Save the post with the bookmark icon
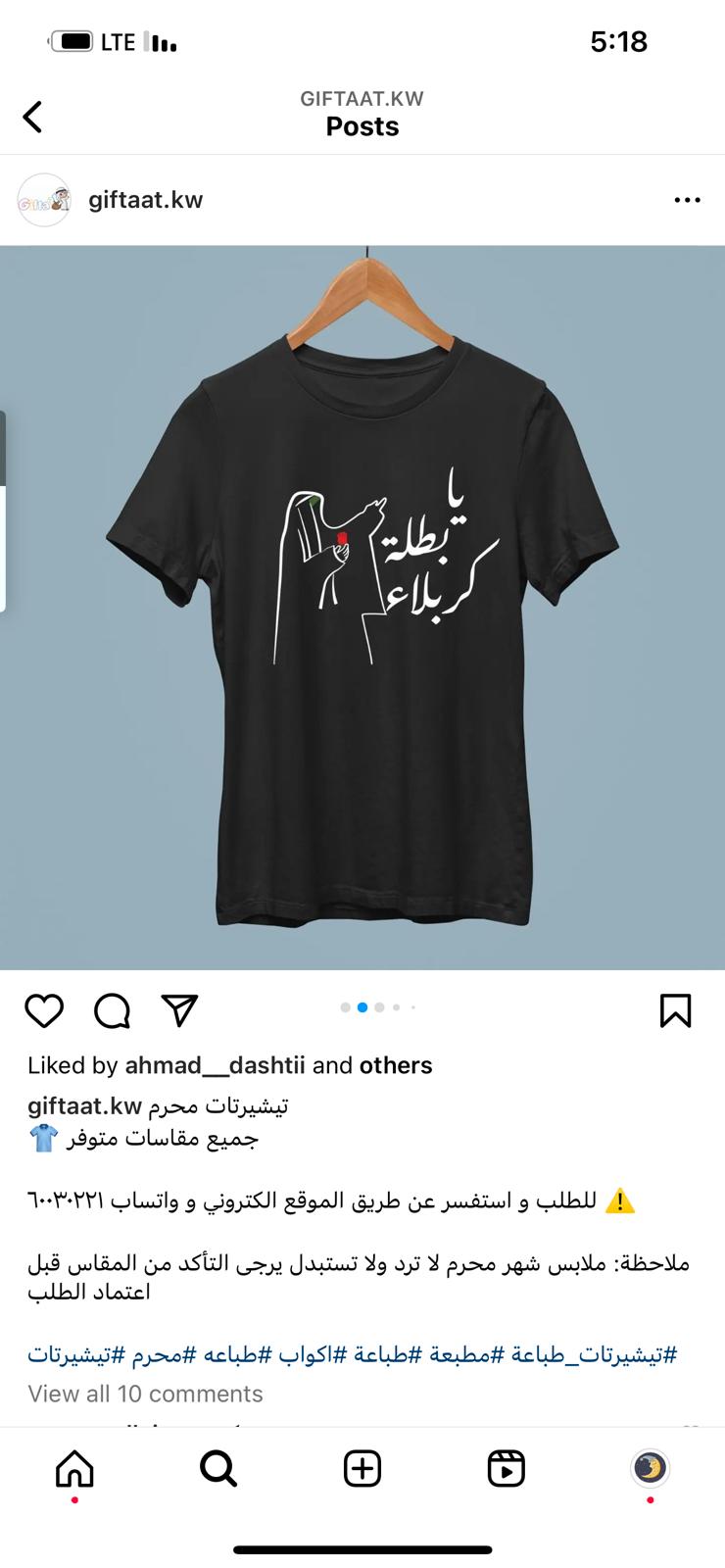This screenshot has height=1568, width=725. pos(676,1010)
